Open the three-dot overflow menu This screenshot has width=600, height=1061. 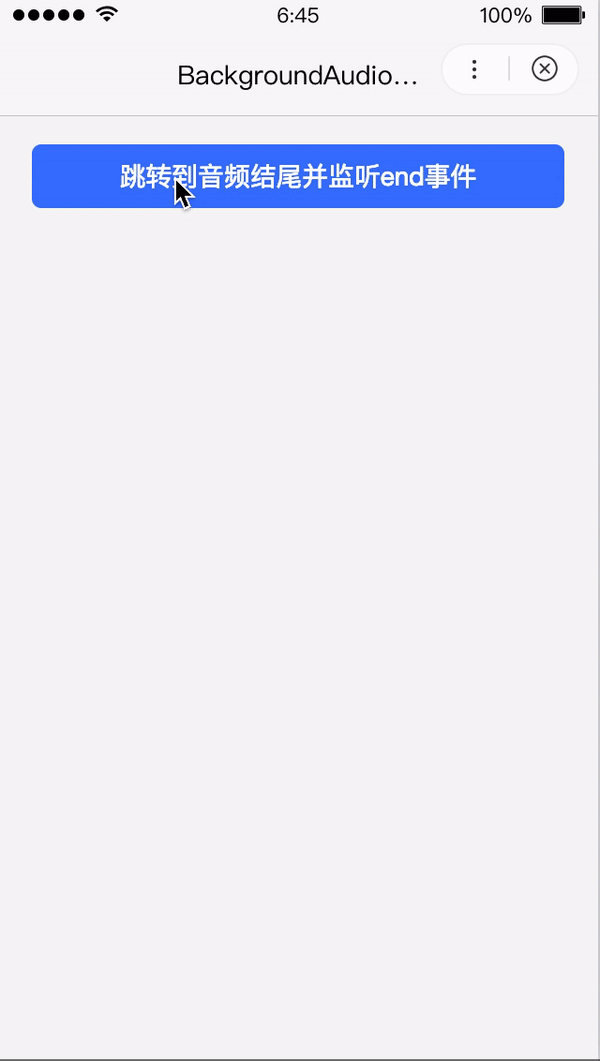click(x=474, y=69)
